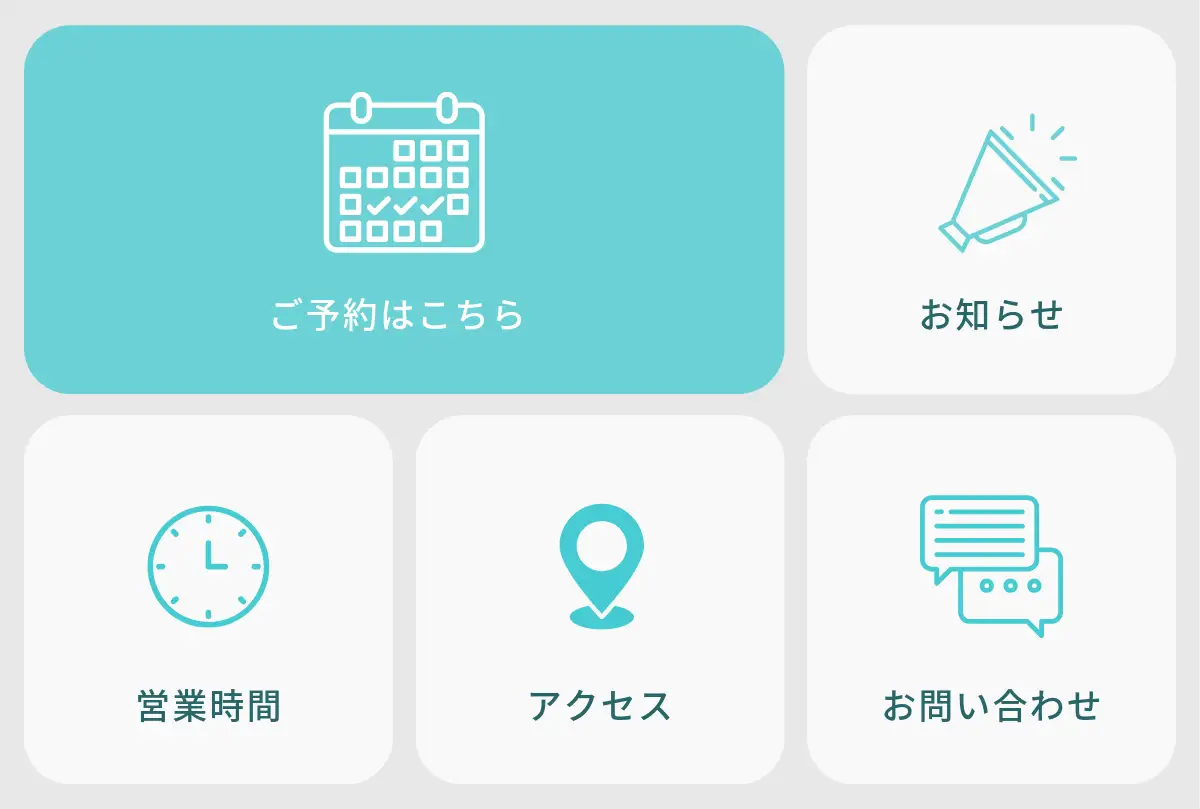Viewport: 1200px width, 809px height.
Task: Open the アクセス location tile
Action: [600, 599]
